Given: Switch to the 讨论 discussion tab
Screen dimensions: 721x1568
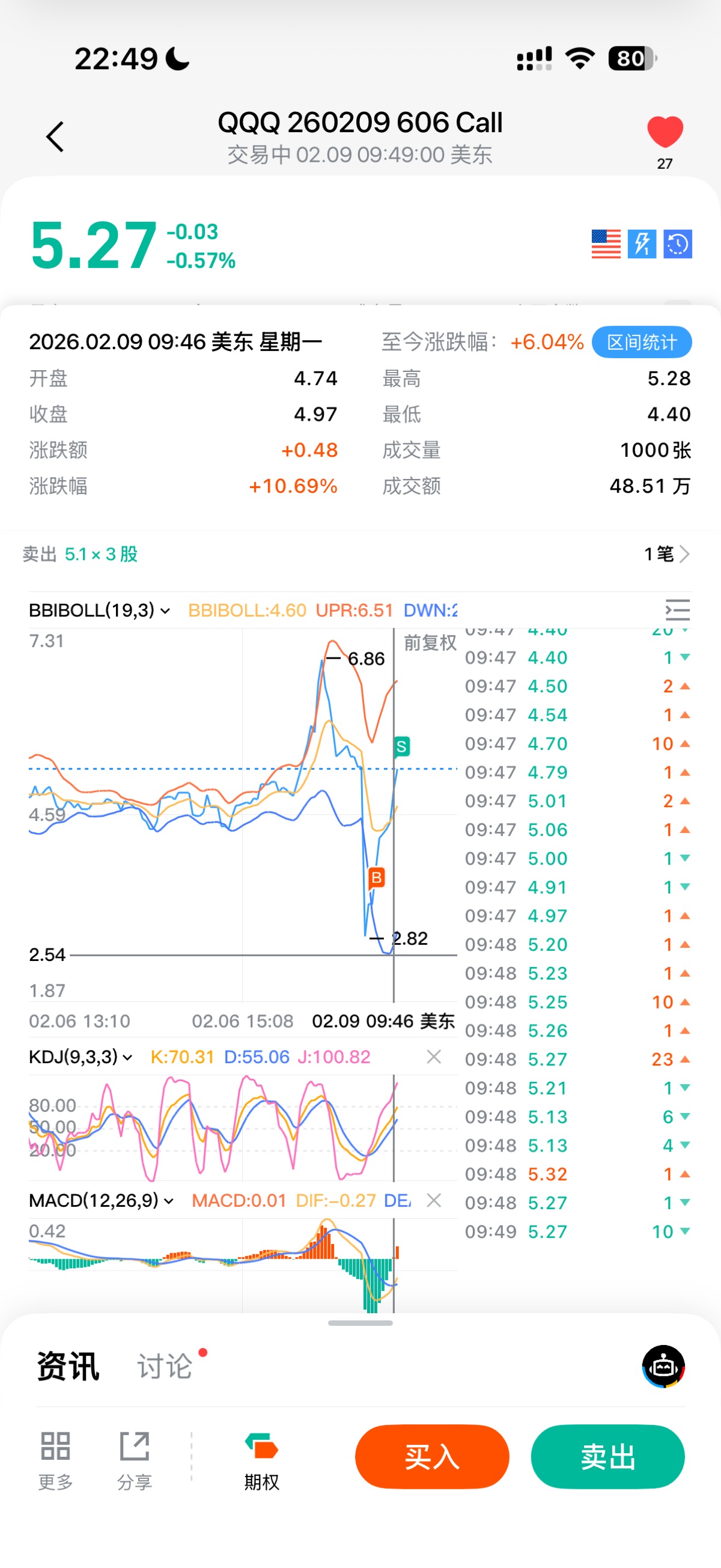Looking at the screenshot, I should coord(164,1367).
